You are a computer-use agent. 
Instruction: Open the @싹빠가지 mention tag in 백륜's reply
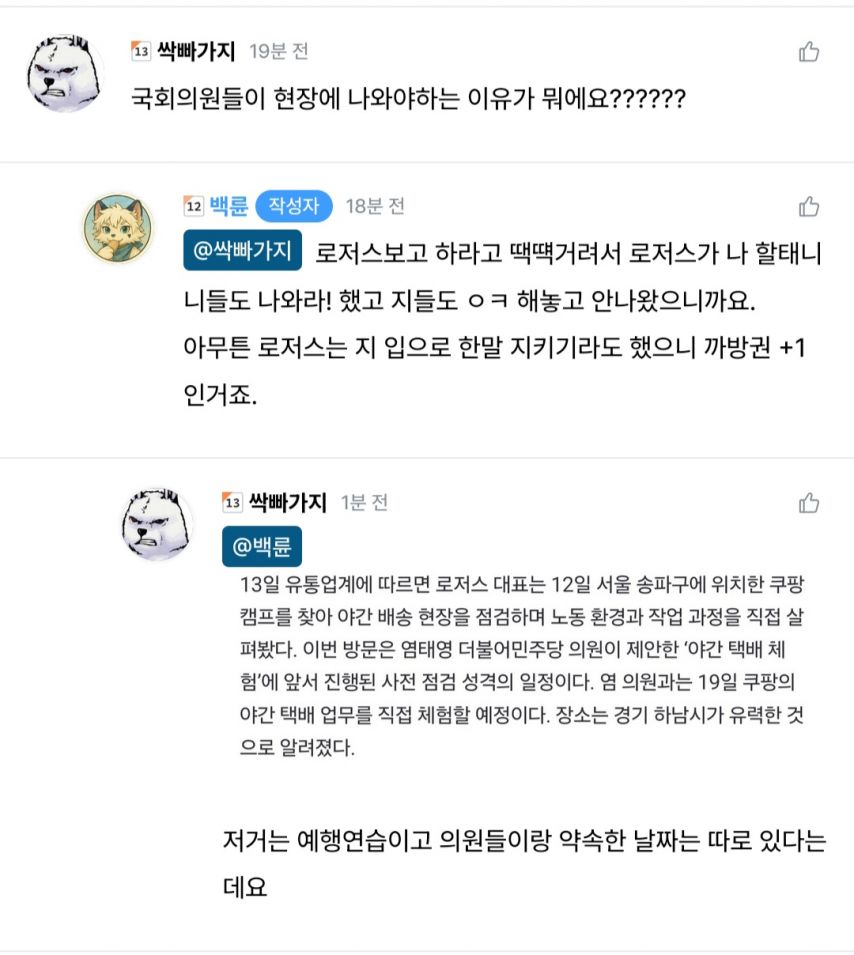[x=243, y=251]
